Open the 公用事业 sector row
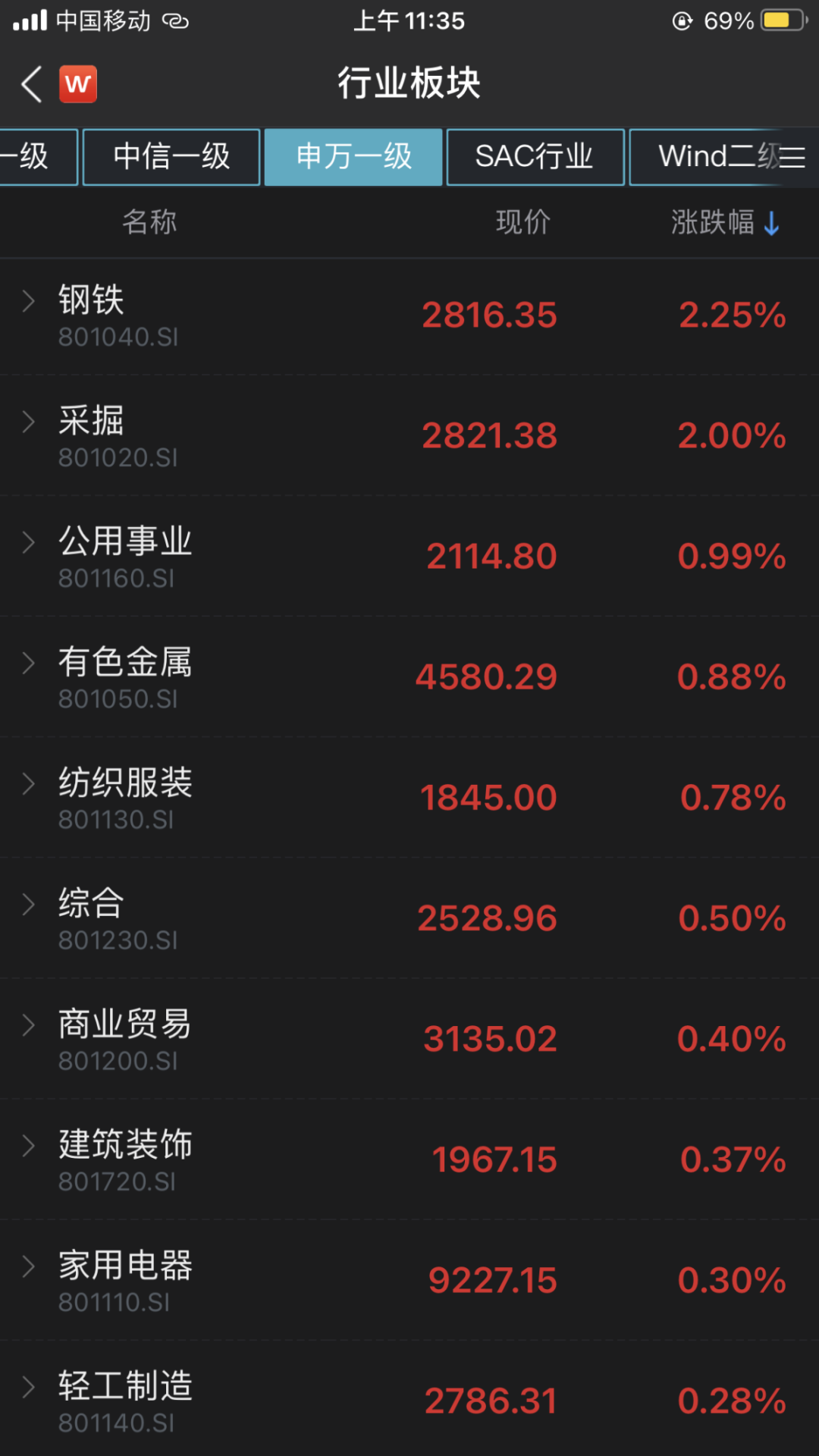The width and height of the screenshot is (819, 1456). [409, 556]
